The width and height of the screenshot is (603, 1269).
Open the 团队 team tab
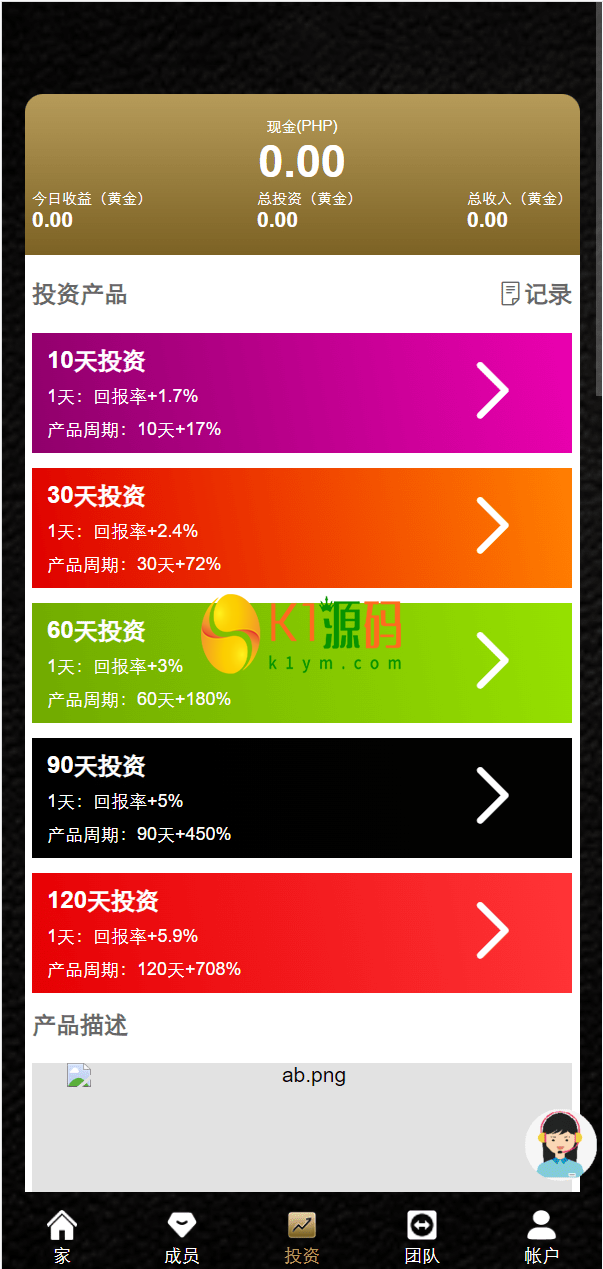[422, 1236]
